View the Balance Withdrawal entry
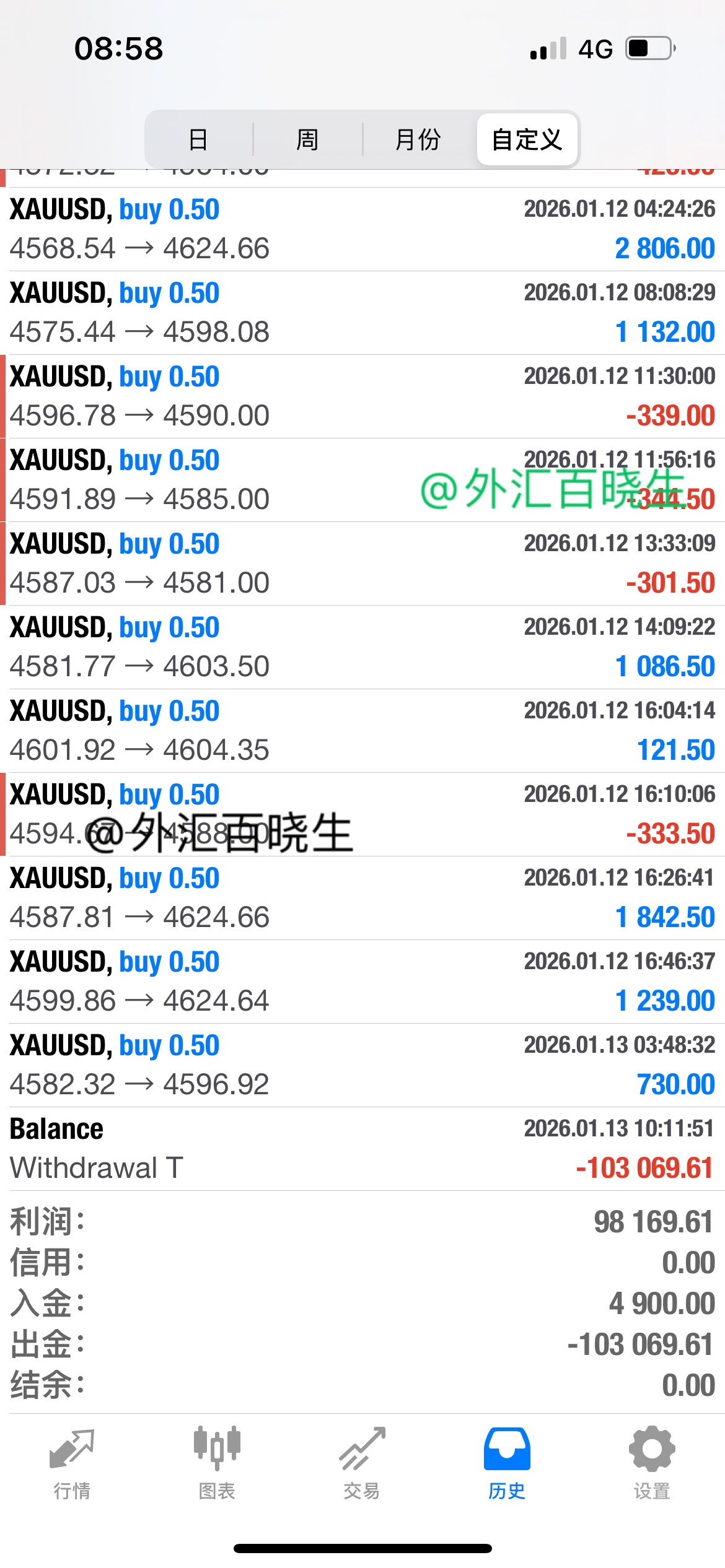725x1568 pixels. [362, 1149]
